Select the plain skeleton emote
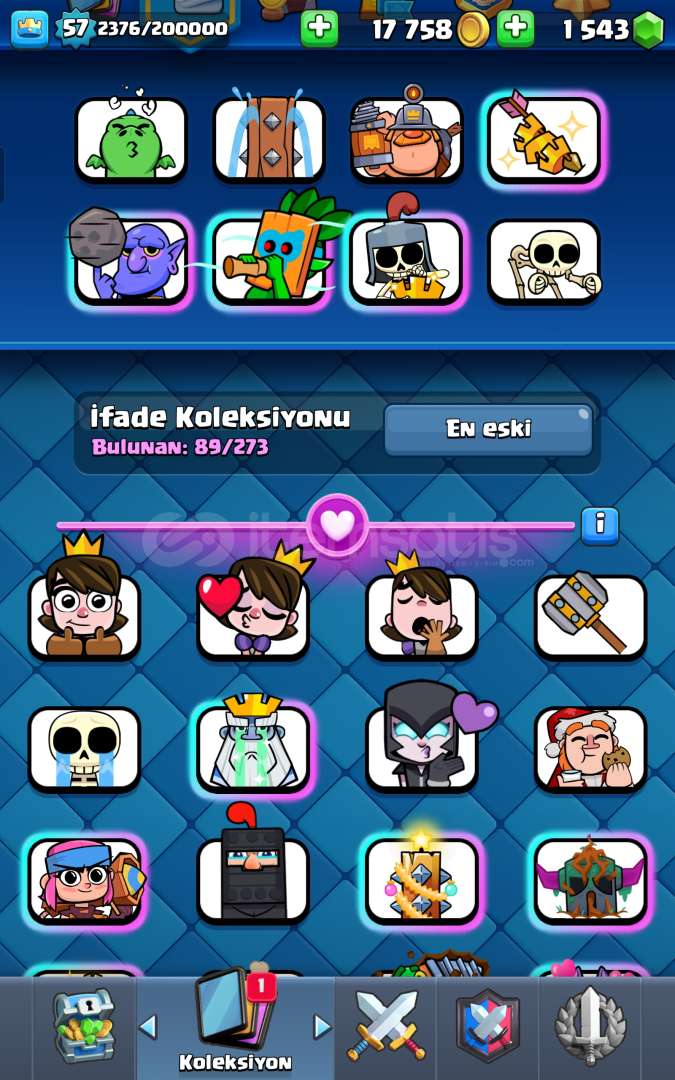 coord(544,262)
